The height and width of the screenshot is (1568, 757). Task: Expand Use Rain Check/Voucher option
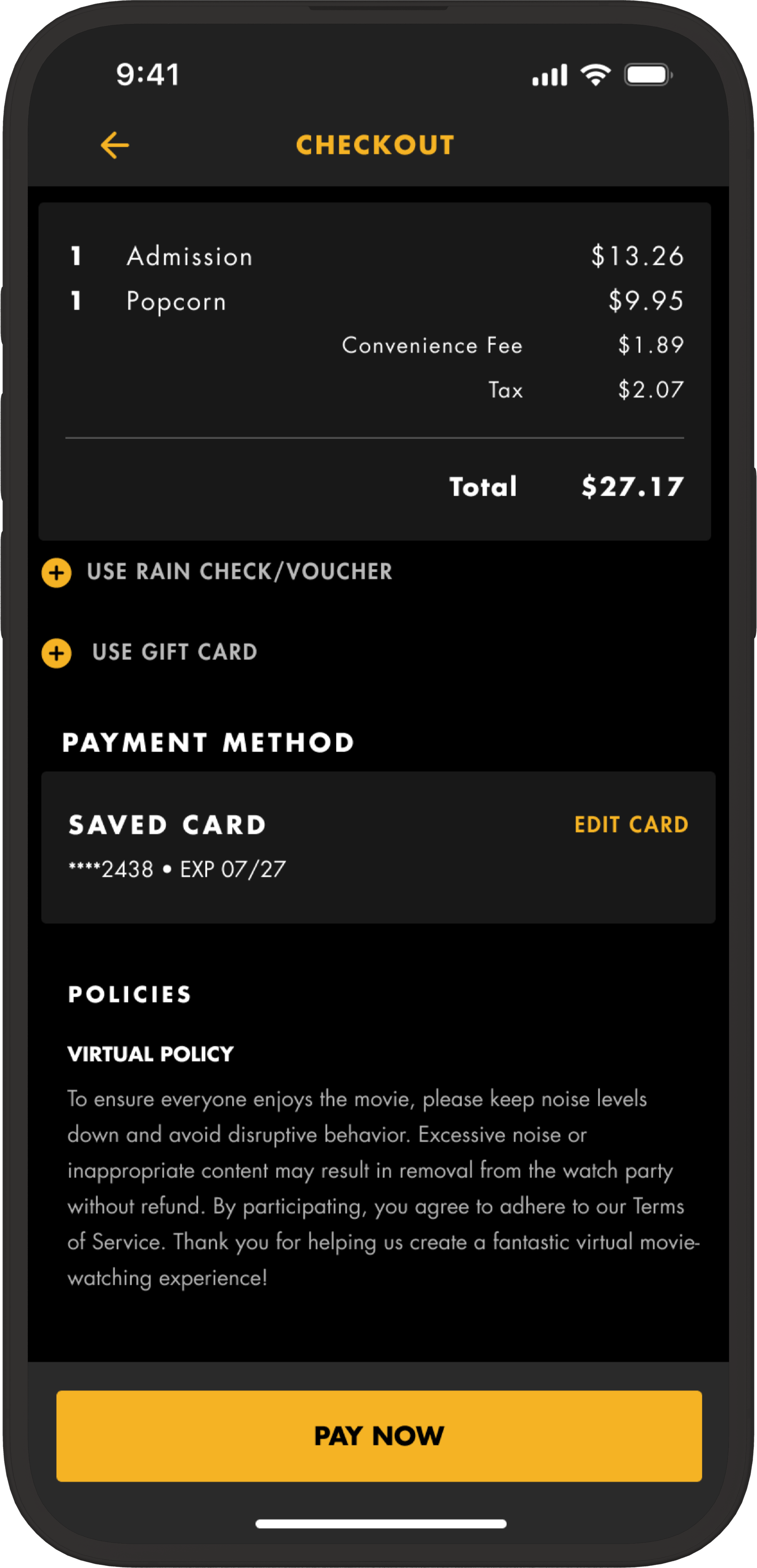[x=217, y=572]
